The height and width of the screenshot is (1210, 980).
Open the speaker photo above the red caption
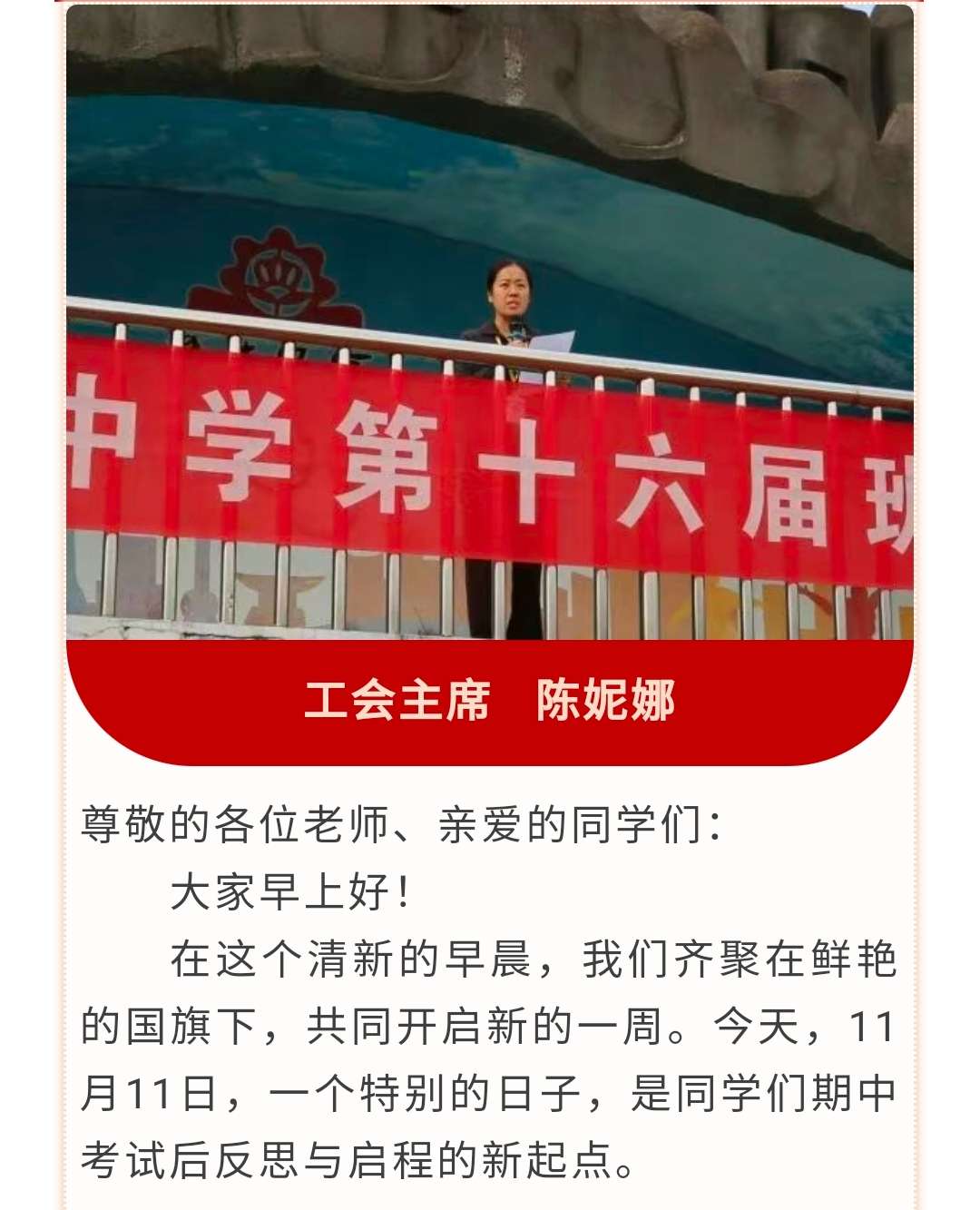490,322
